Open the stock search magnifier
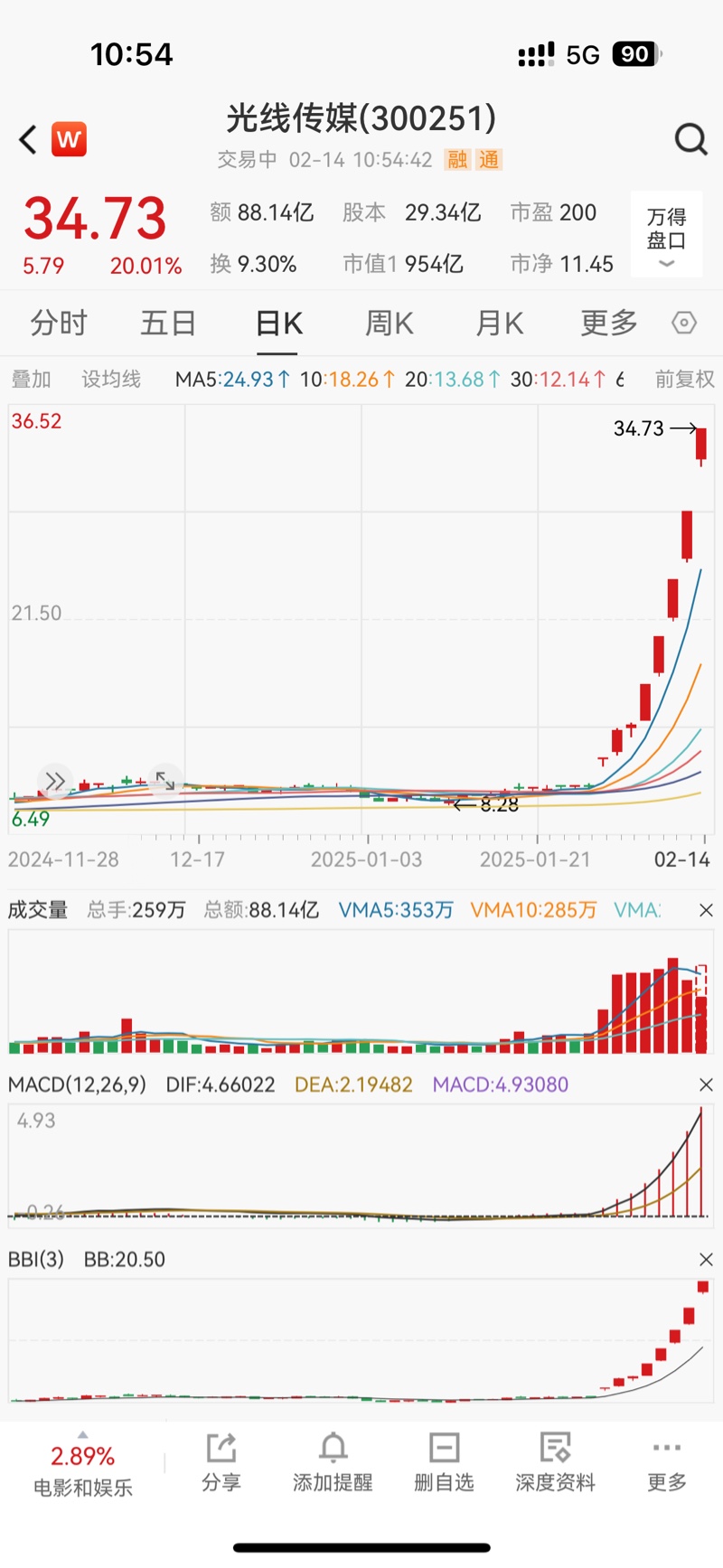 [x=691, y=139]
